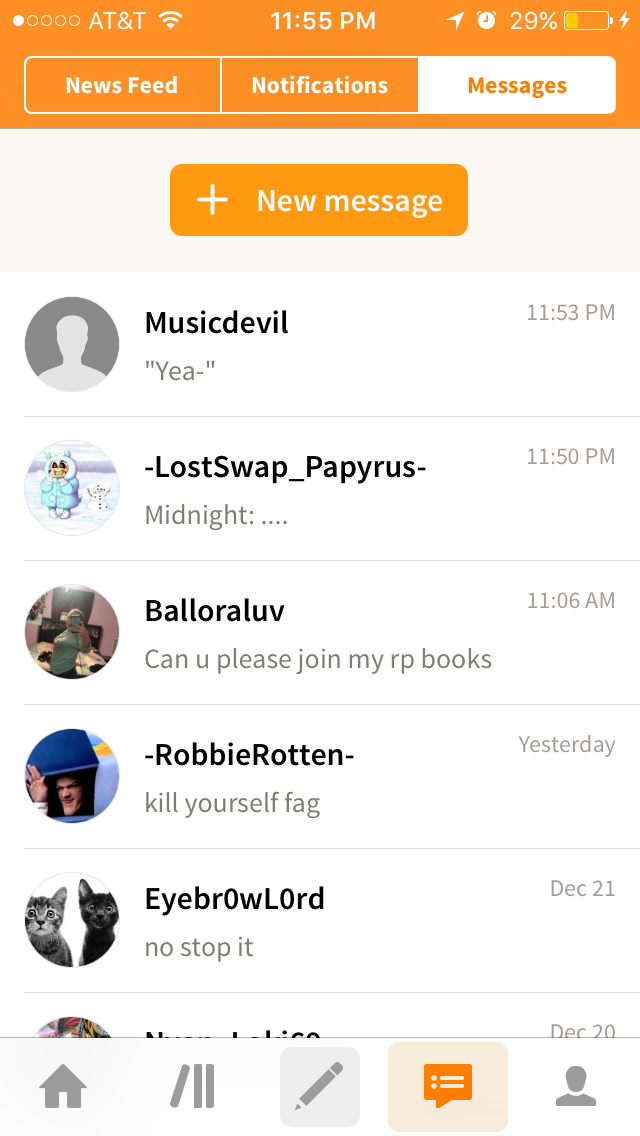
Task: Open the library books icon
Action: tap(193, 1087)
